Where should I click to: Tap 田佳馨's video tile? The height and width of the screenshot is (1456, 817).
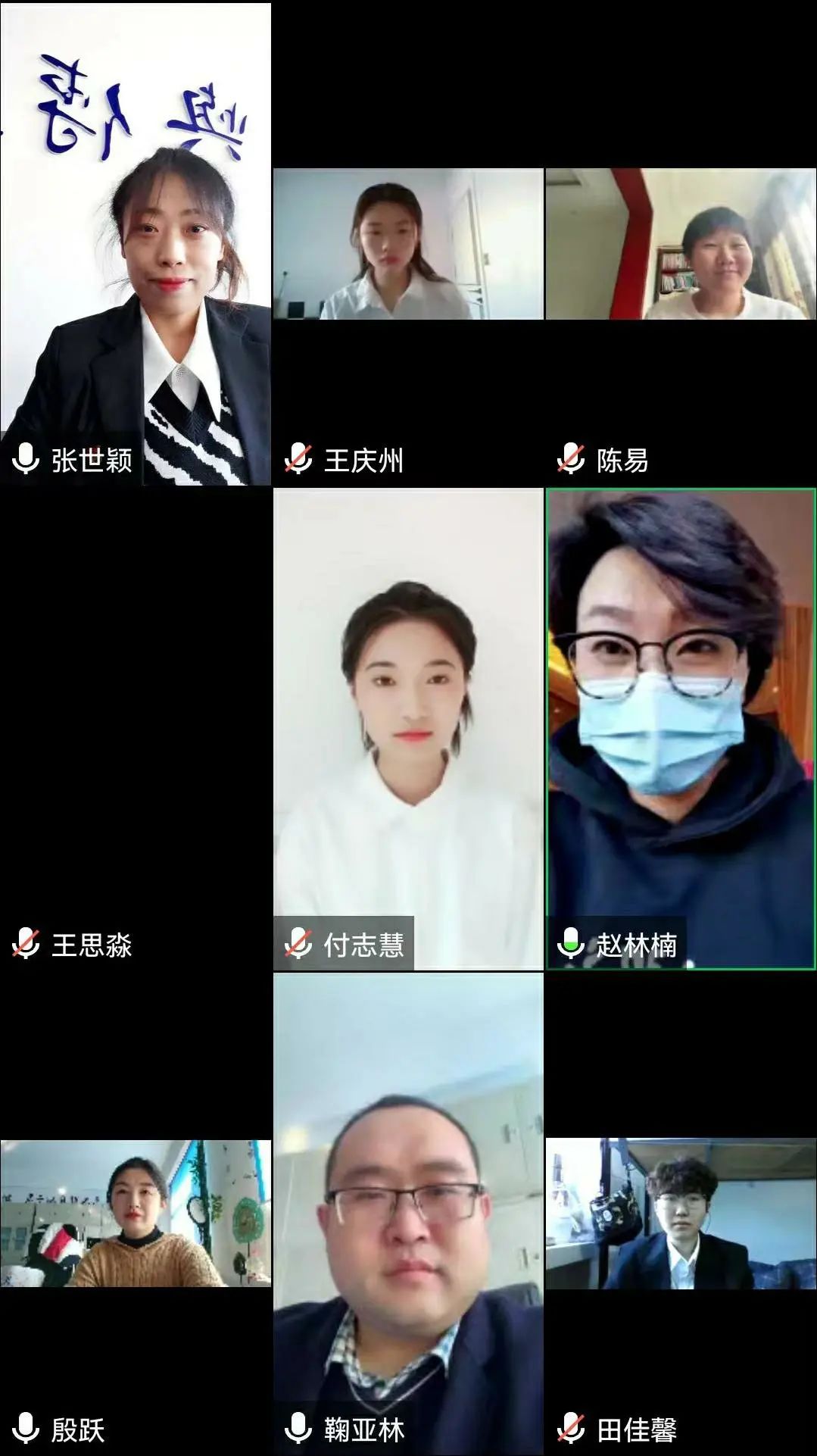(681, 1214)
